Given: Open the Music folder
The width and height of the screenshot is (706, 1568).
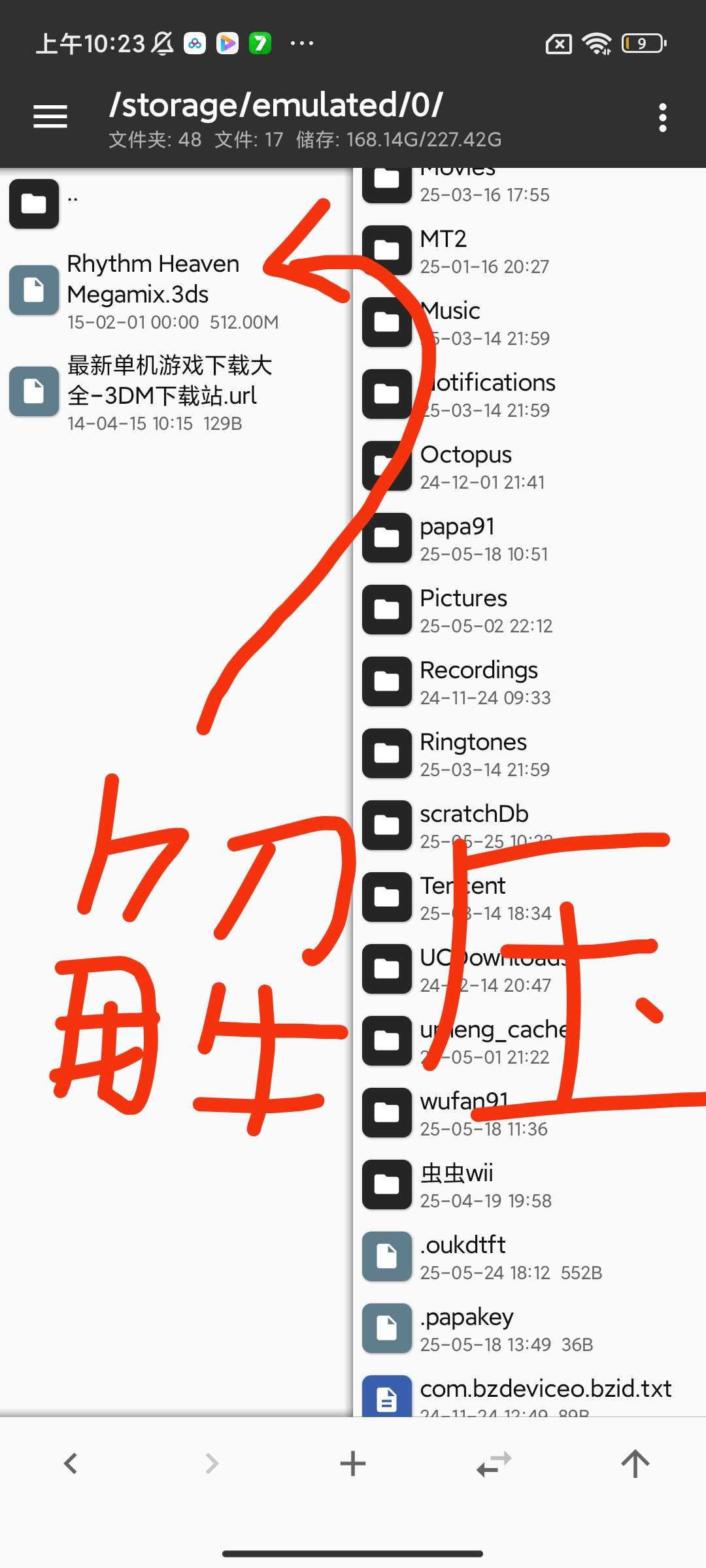Looking at the screenshot, I should click(484, 323).
